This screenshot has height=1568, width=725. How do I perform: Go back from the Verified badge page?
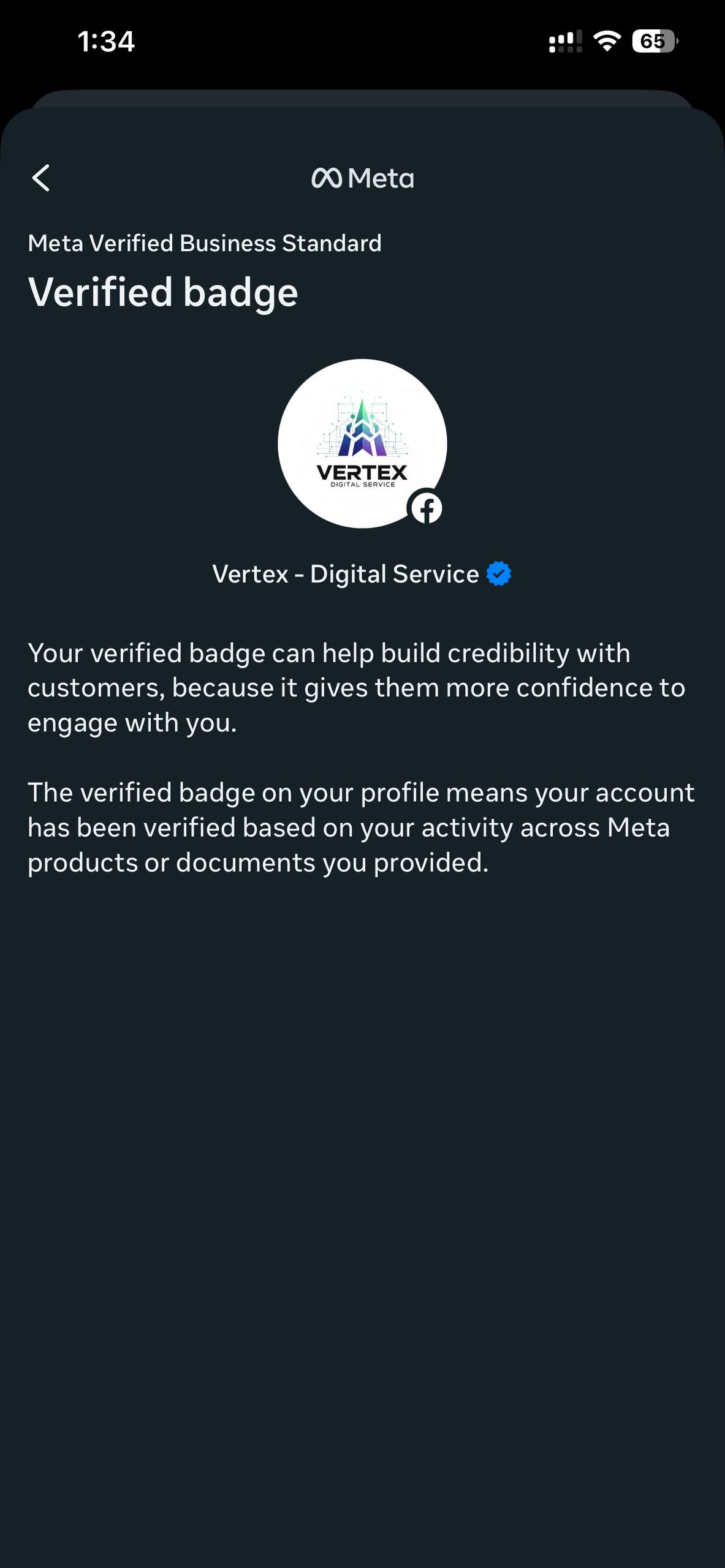[40, 178]
